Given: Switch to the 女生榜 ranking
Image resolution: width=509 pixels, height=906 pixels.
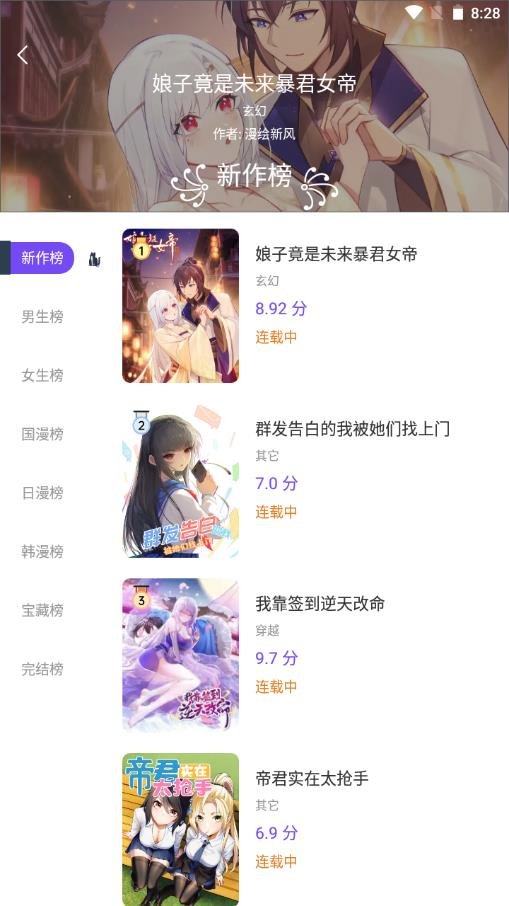Looking at the screenshot, I should (42, 376).
